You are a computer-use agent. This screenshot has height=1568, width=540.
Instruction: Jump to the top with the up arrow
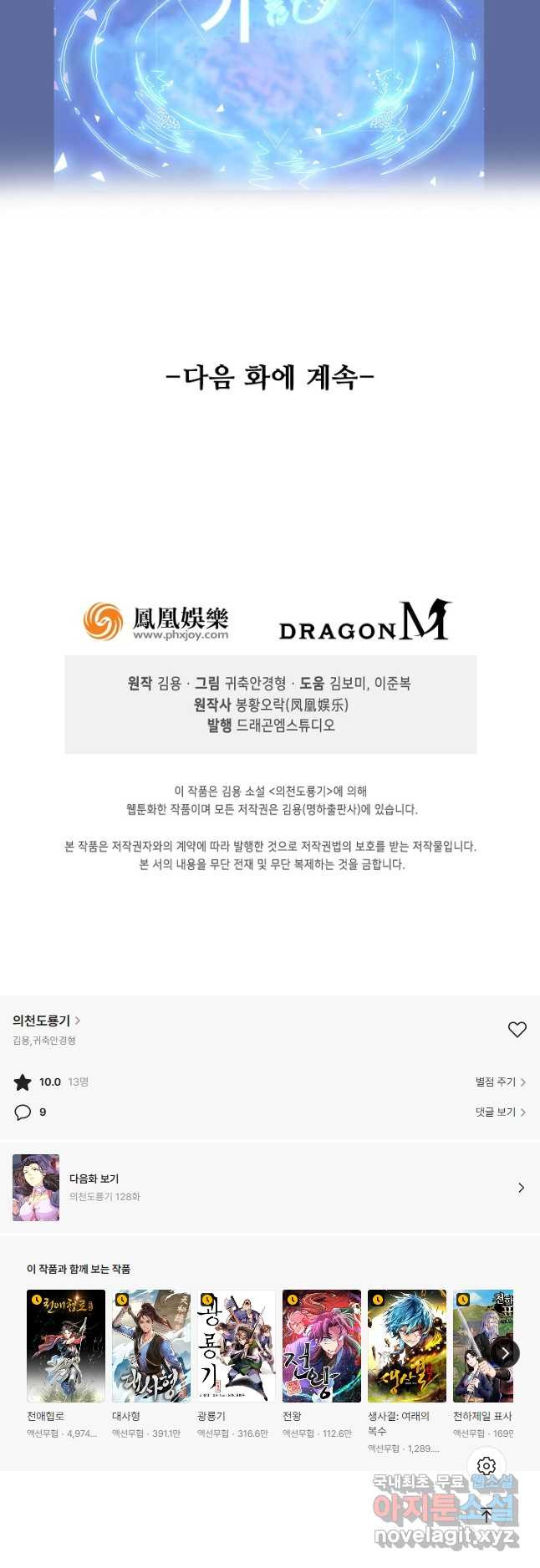487,1515
